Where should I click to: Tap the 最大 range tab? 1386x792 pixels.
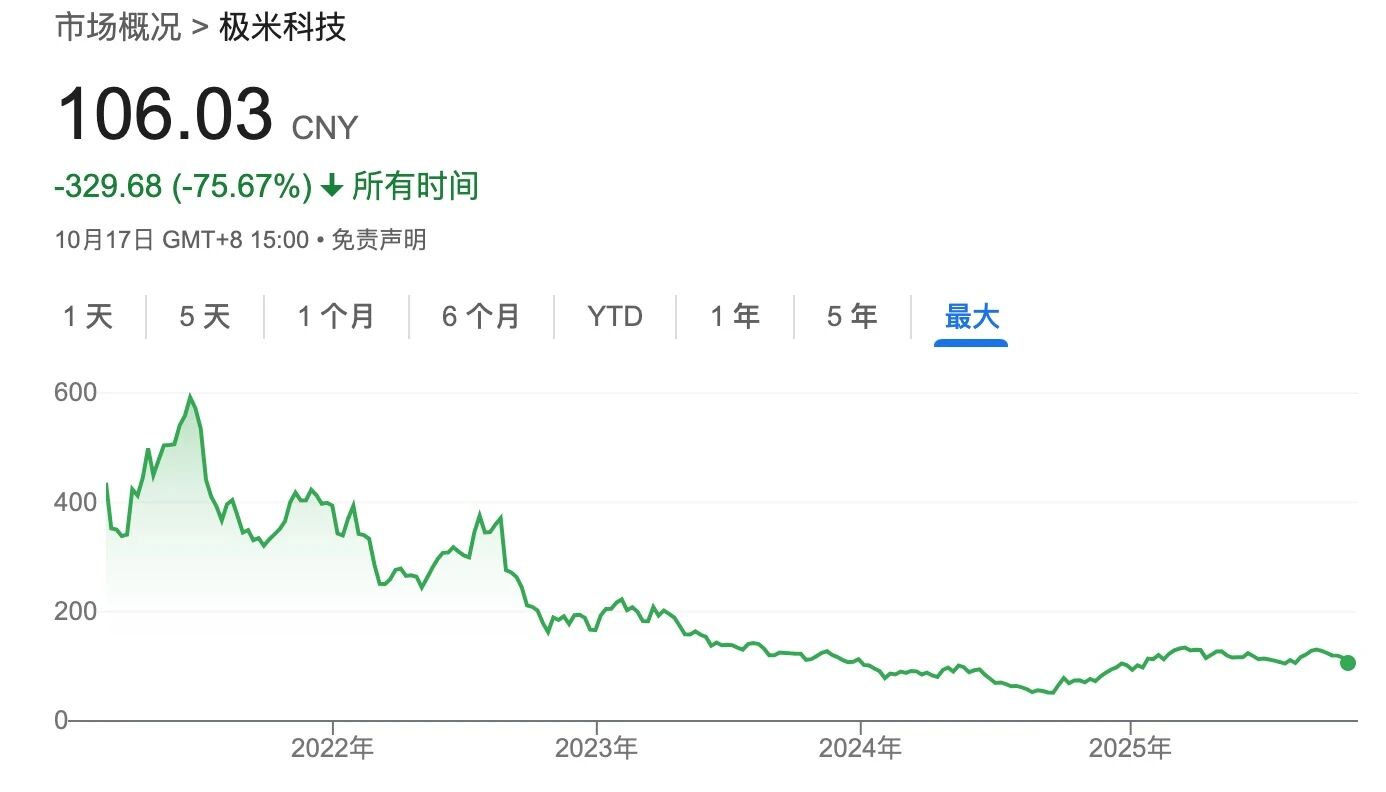(x=971, y=317)
